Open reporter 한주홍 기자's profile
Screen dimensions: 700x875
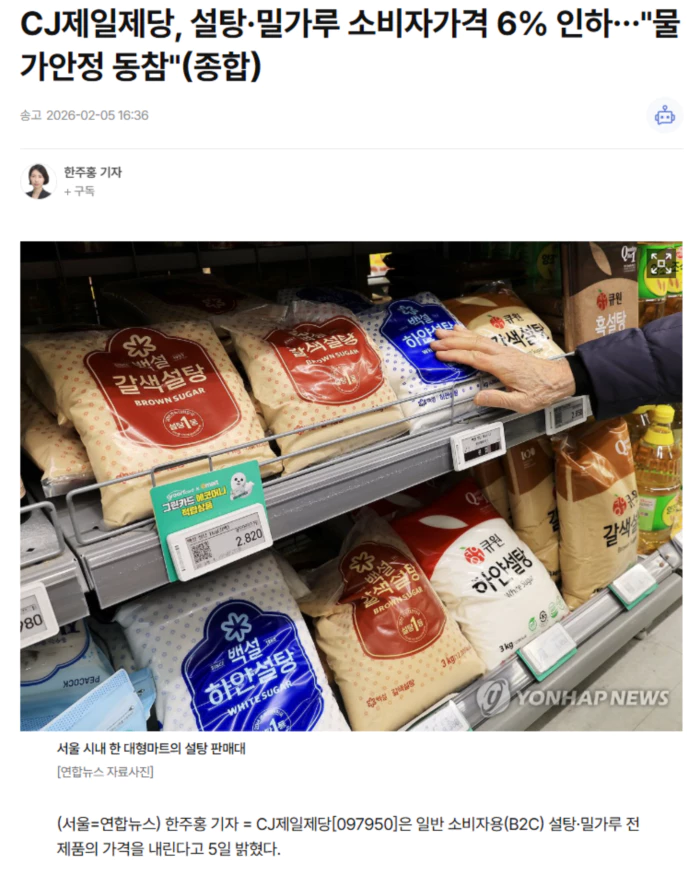tap(93, 172)
